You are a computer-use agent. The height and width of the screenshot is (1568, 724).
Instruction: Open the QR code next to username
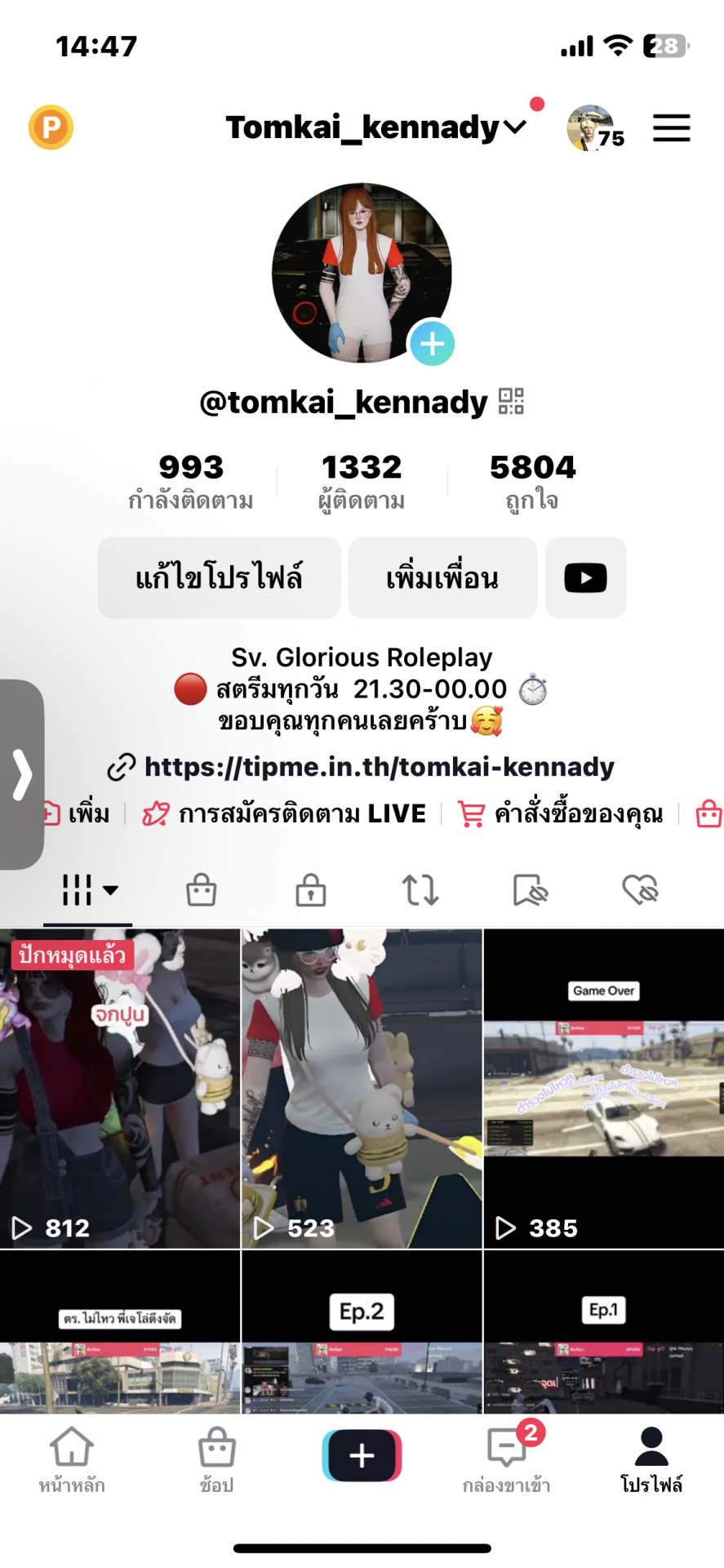(x=511, y=401)
